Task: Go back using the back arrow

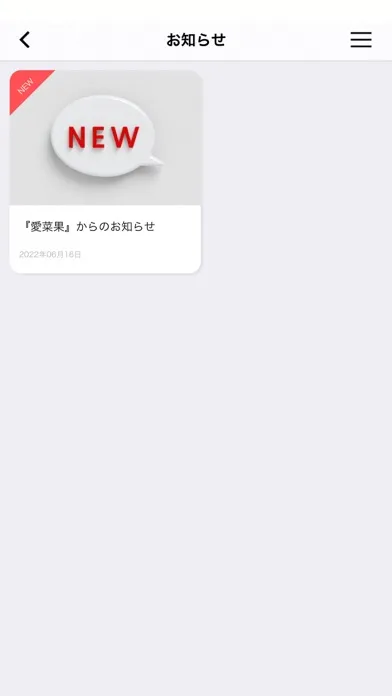Action: (25, 40)
